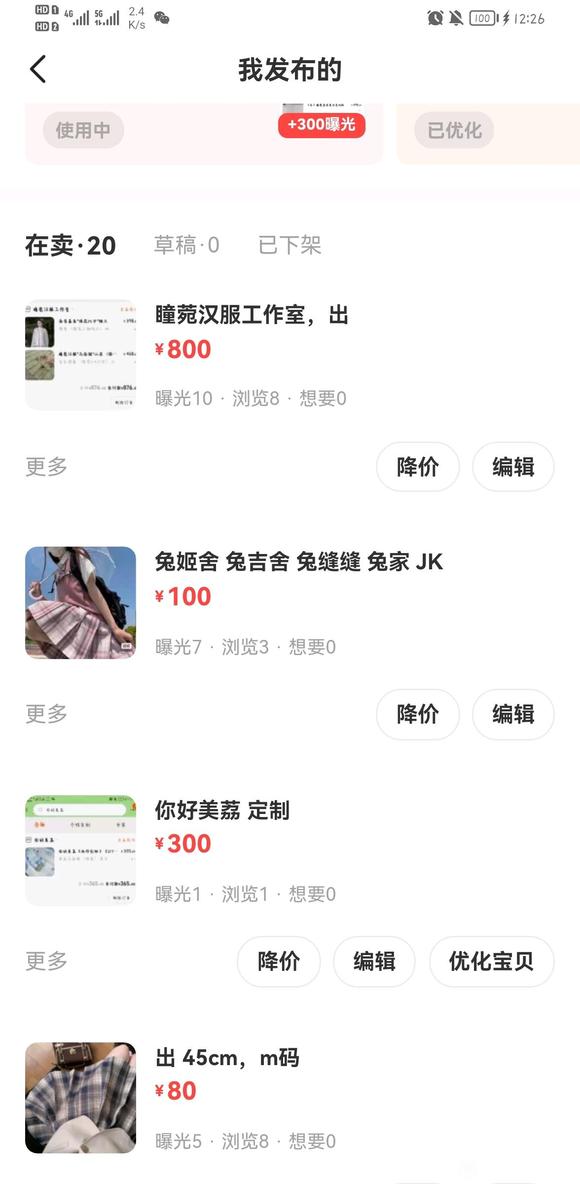This screenshot has width=580, height=1184.
Task: Go back using the top-left arrow
Action: (38, 69)
